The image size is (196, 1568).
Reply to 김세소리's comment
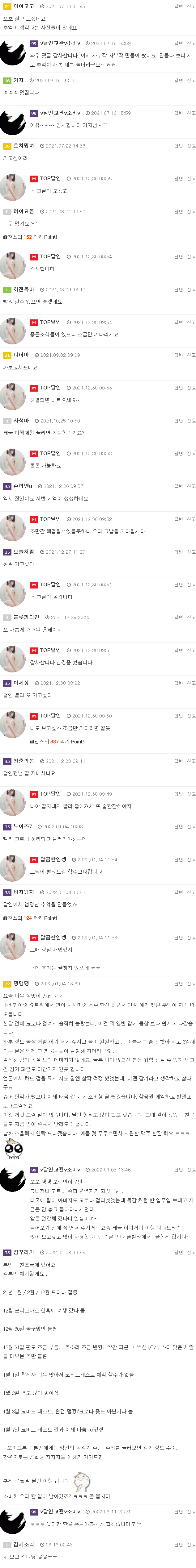[178, 1544]
